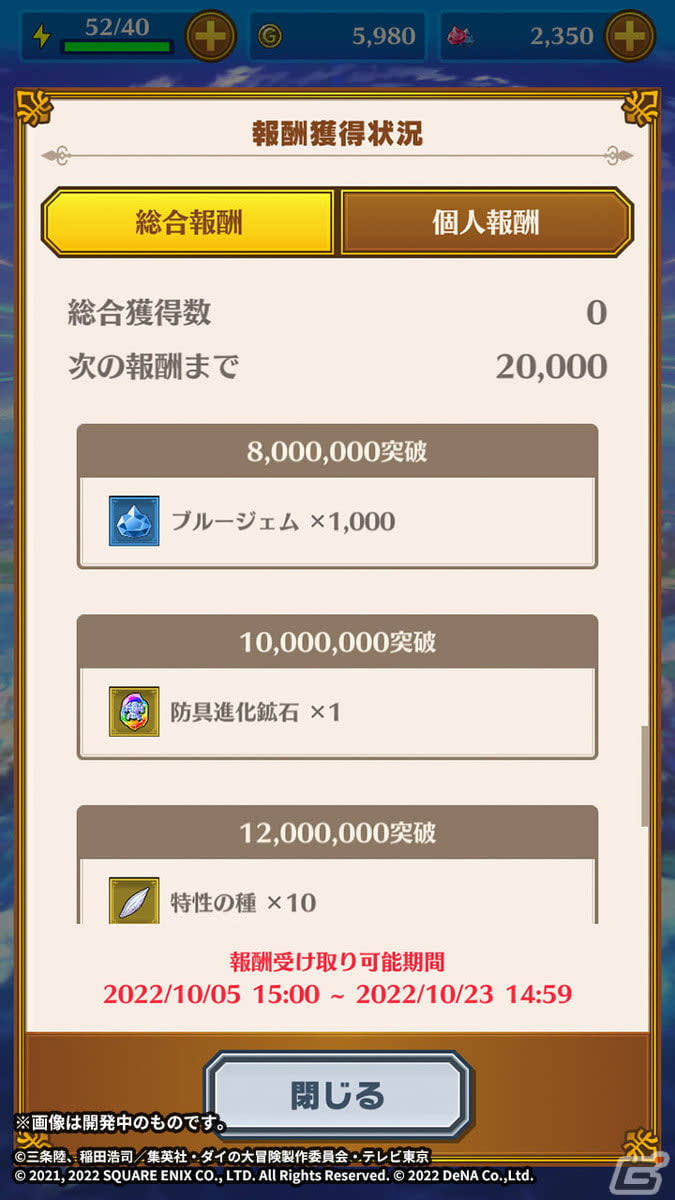
Task: Add gems with the plus next to 2,350
Action: (x=630, y=36)
